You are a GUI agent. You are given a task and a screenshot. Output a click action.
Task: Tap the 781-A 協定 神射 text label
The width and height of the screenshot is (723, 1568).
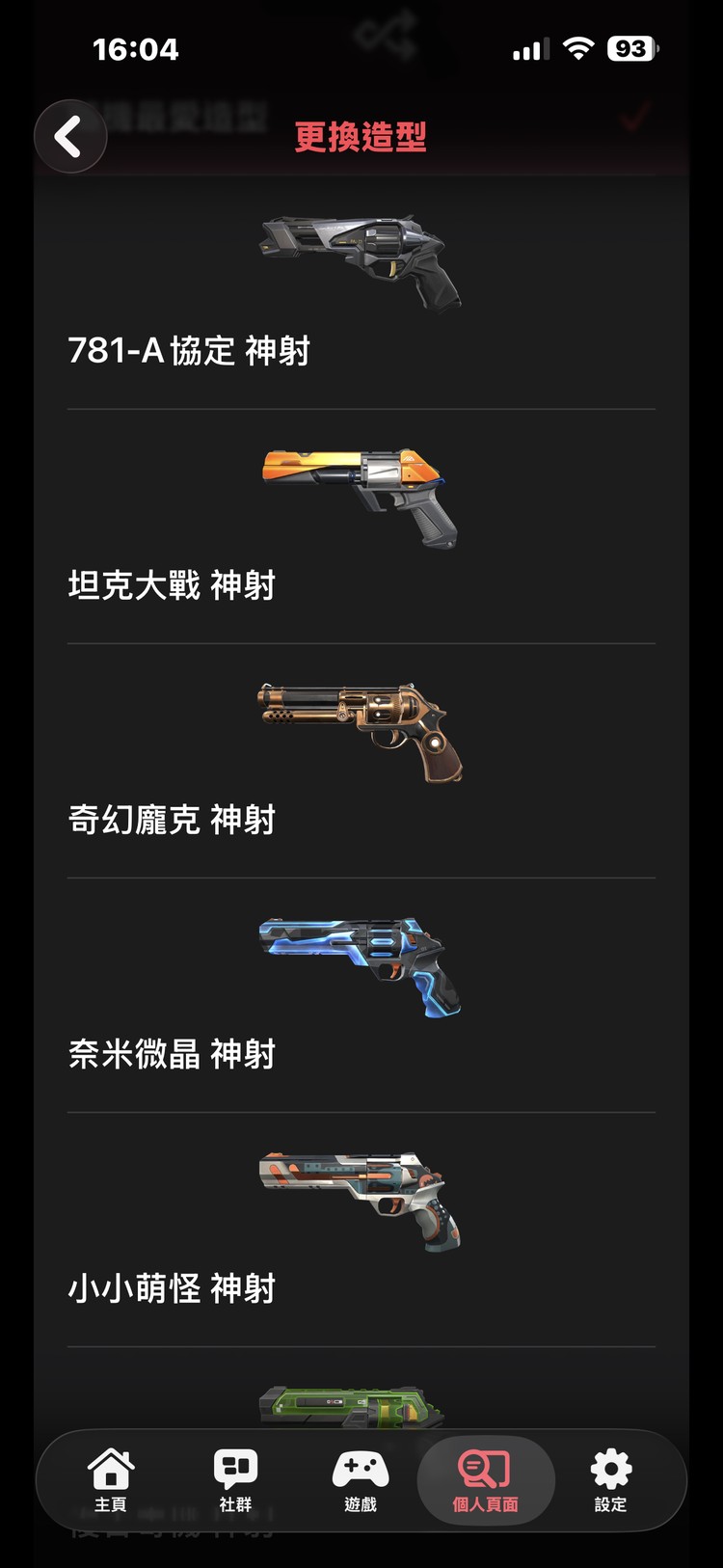188,352
